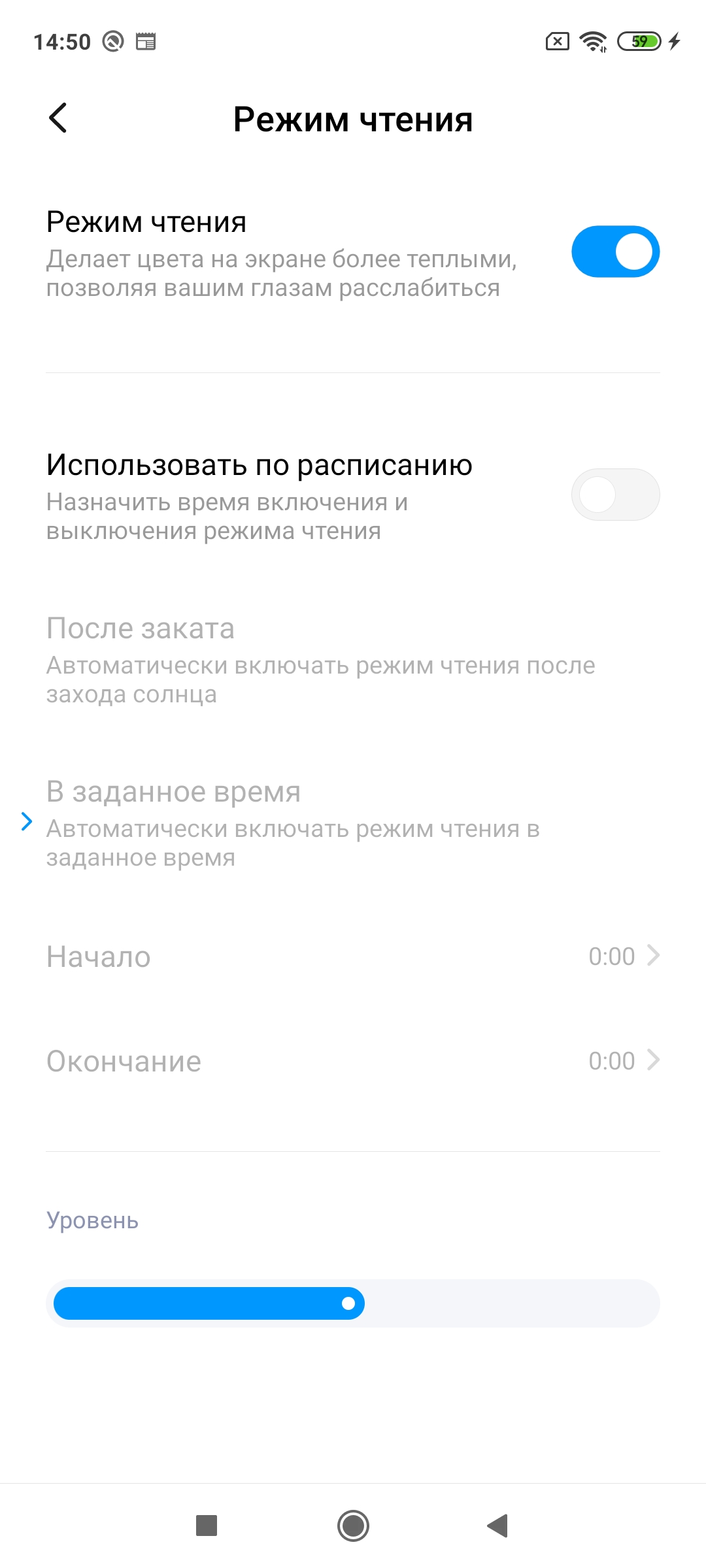706x1568 pixels.
Task: Tap the system back triangle
Action: pyautogui.click(x=498, y=1526)
